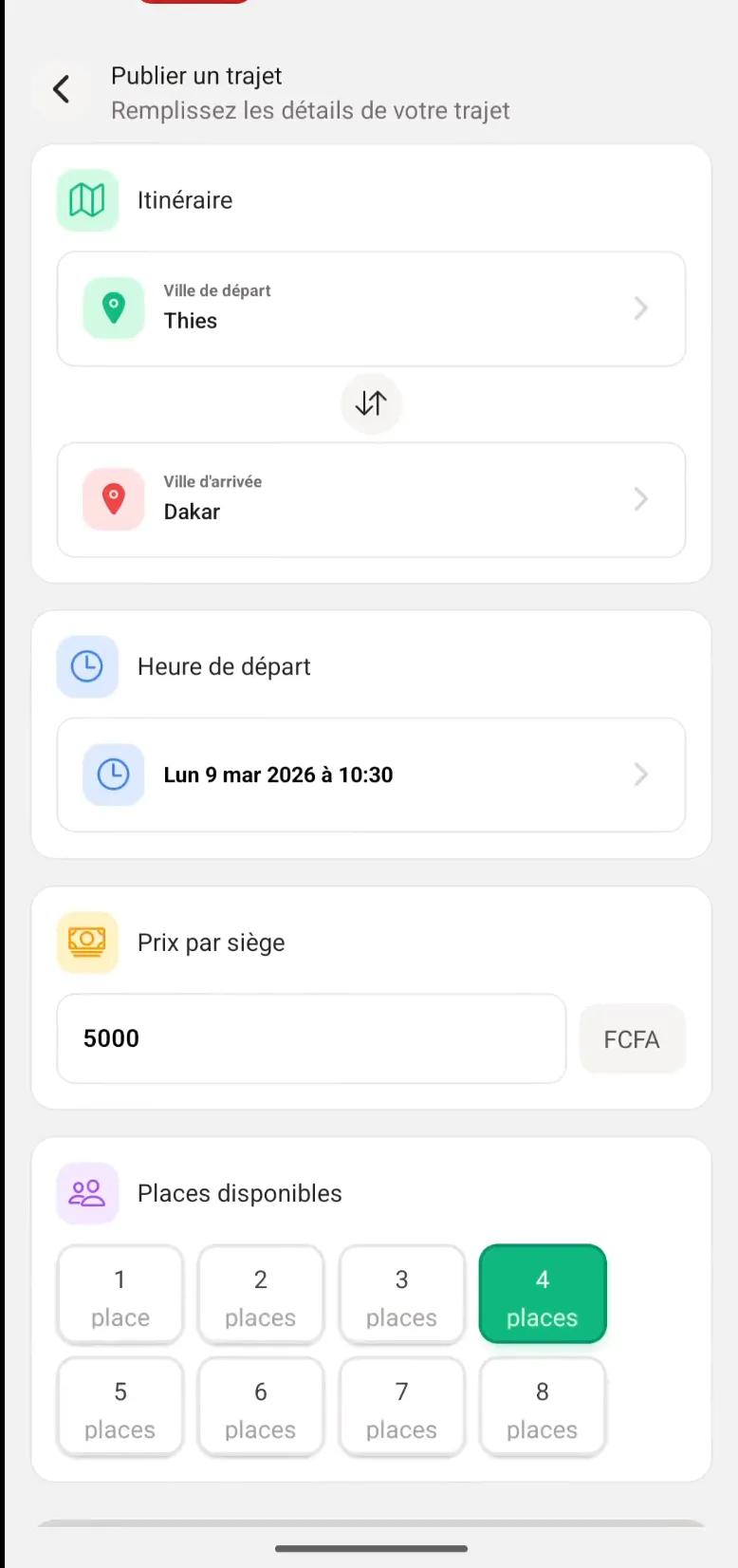Viewport: 738px width, 1568px height.
Task: Change the Ville d'arrivée Dakar
Action: pyautogui.click(x=371, y=499)
